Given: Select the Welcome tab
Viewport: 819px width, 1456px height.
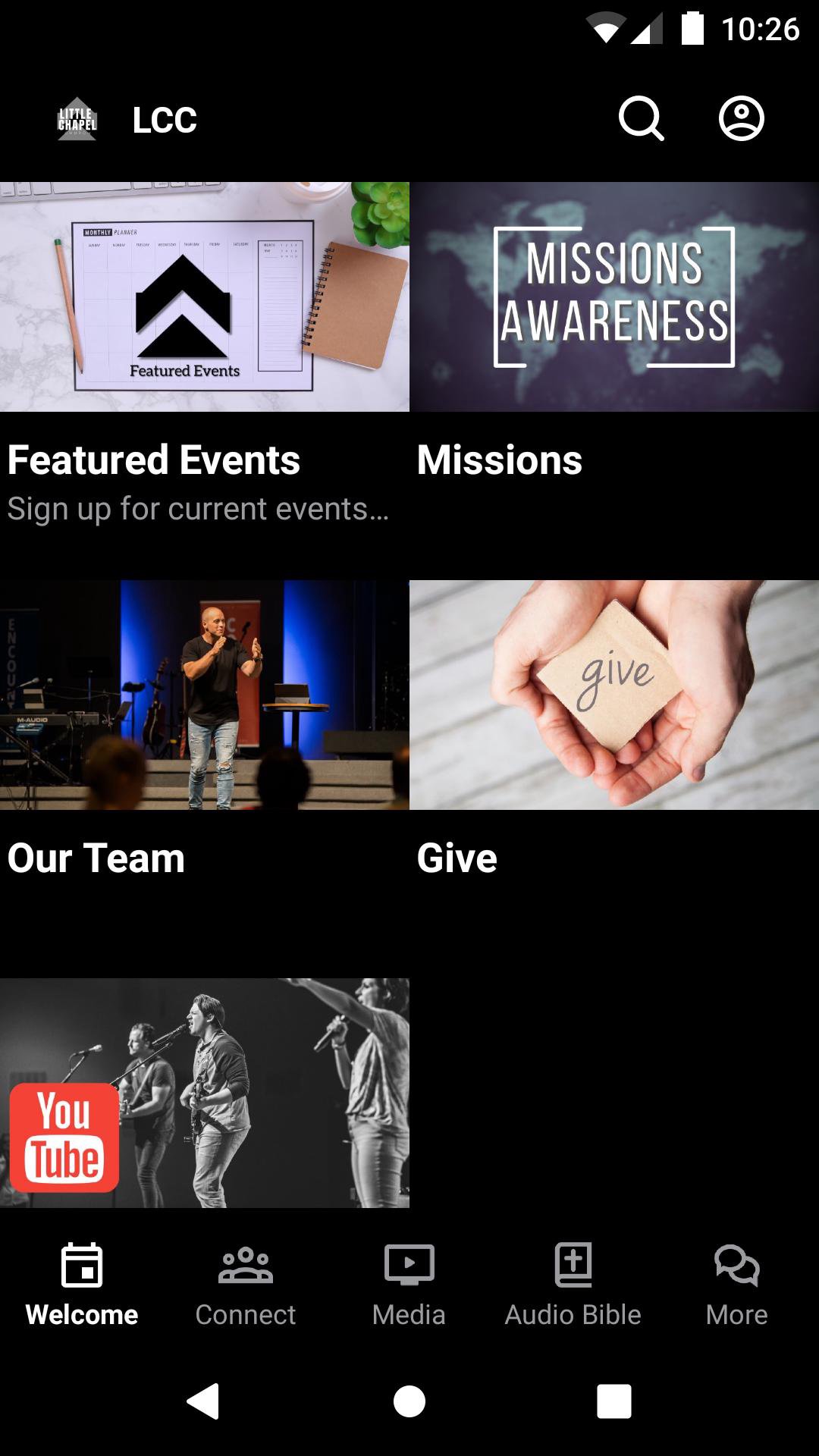Looking at the screenshot, I should pyautogui.click(x=82, y=1285).
